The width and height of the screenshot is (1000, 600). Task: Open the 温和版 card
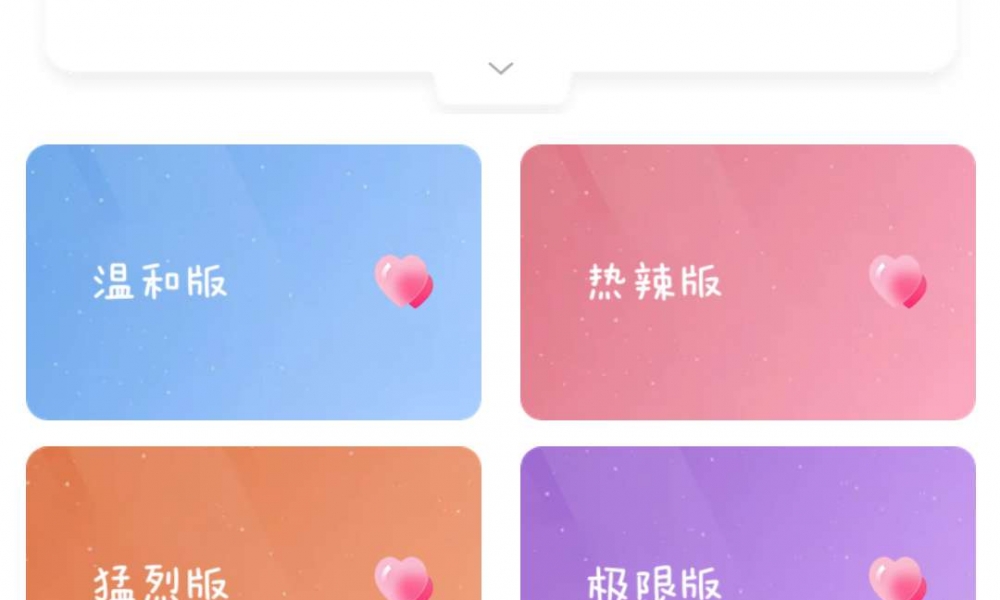pos(253,282)
